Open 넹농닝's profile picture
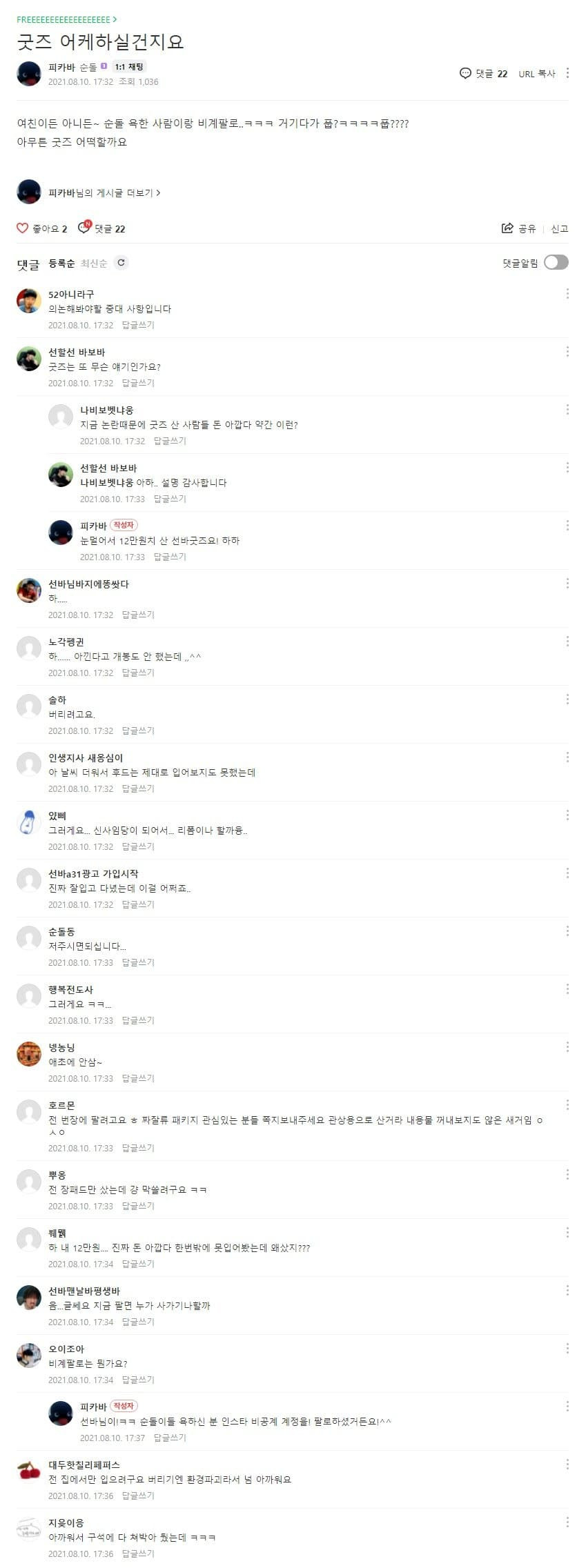 (29, 1054)
